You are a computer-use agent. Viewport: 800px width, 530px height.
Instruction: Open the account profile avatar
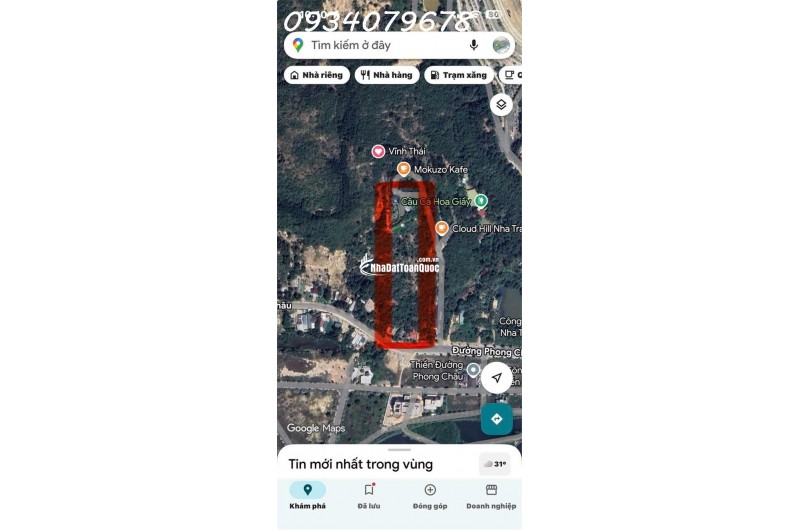click(501, 45)
